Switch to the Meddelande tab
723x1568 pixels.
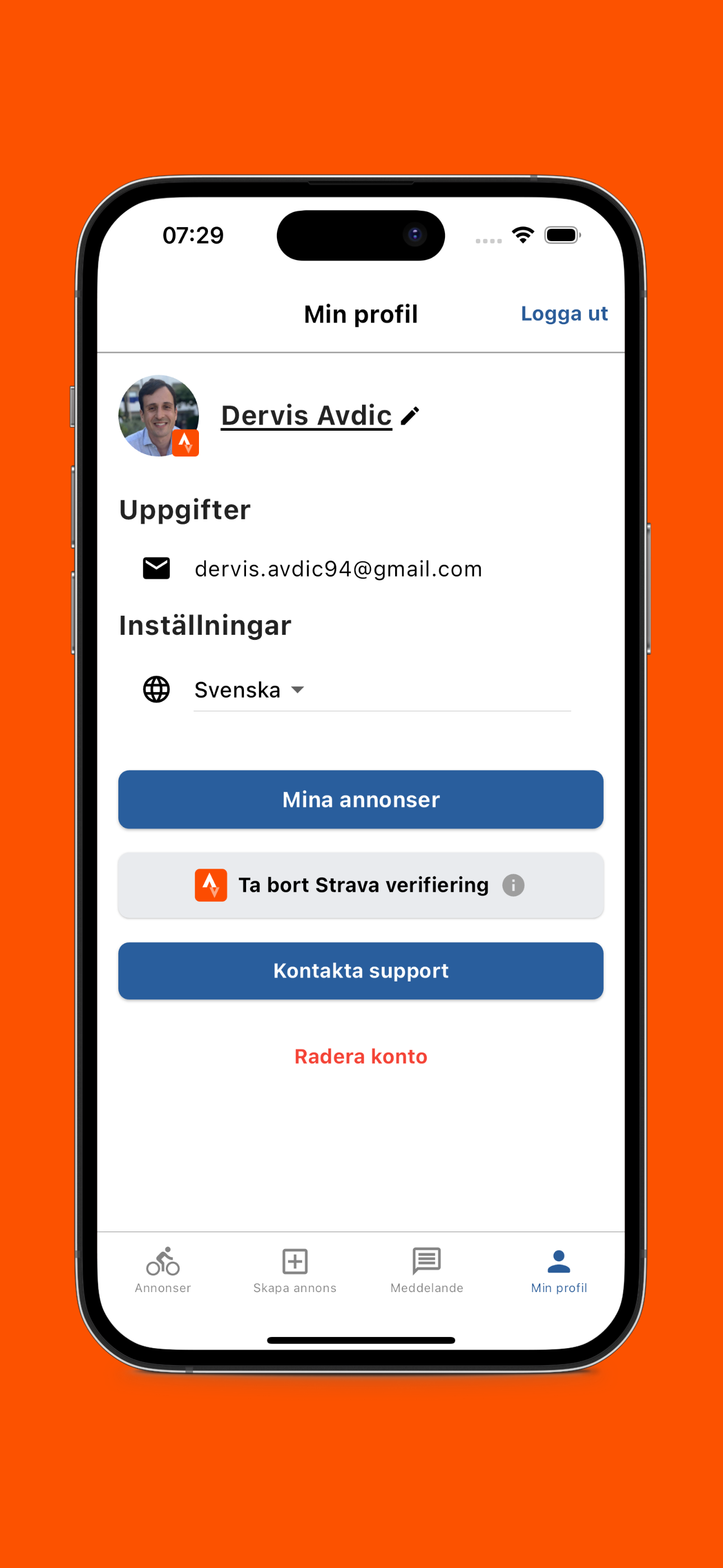coord(427,1270)
